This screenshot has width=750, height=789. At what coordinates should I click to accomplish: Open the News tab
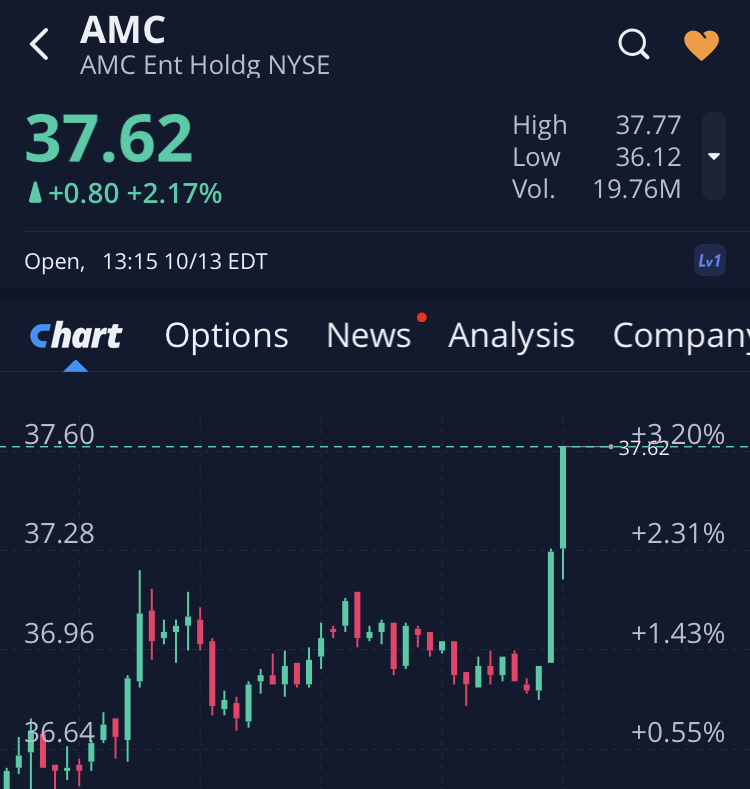369,336
